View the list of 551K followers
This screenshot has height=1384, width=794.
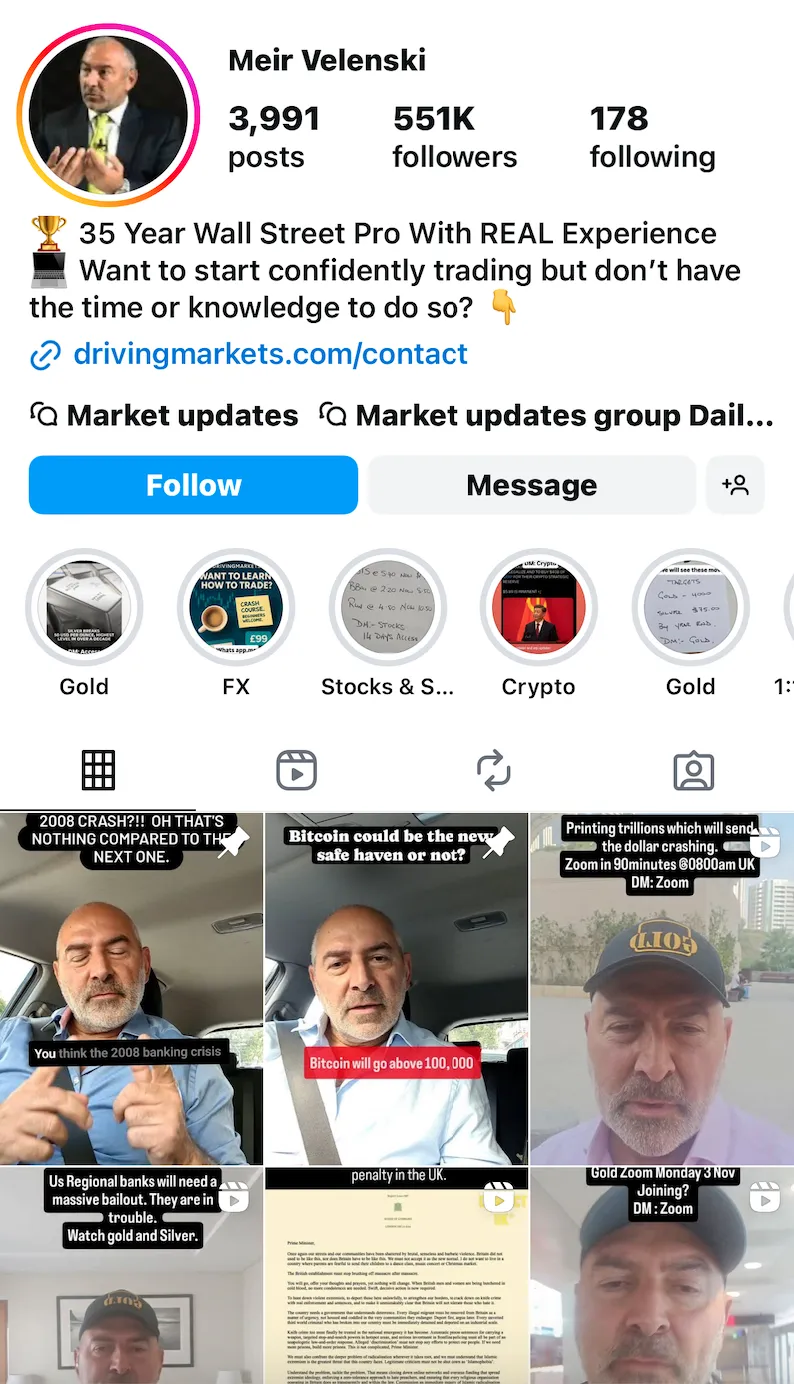pyautogui.click(x=454, y=137)
